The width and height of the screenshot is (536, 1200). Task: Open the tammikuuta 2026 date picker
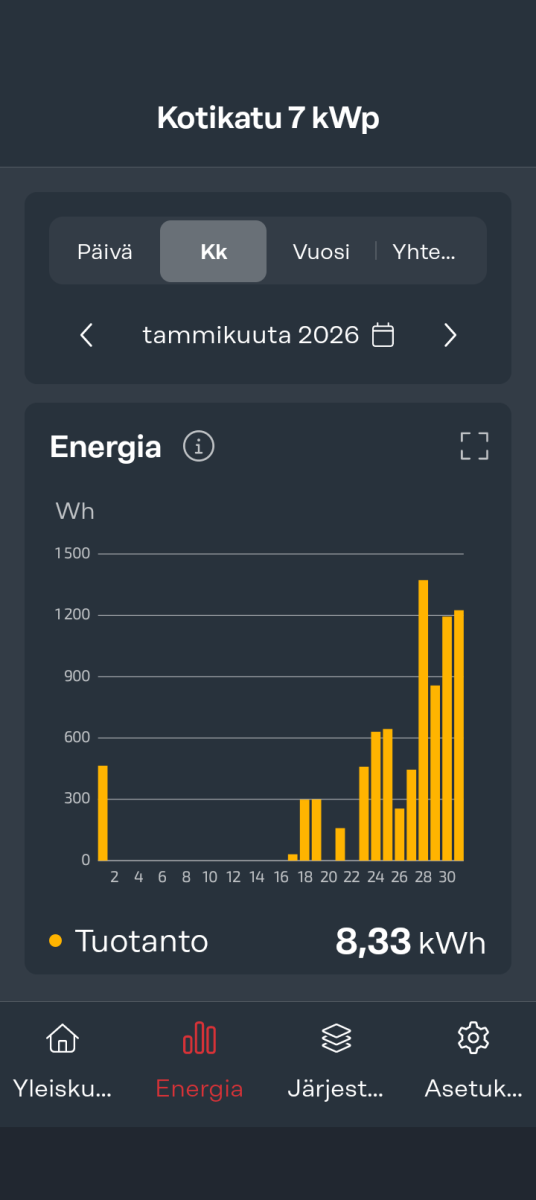[x=268, y=335]
